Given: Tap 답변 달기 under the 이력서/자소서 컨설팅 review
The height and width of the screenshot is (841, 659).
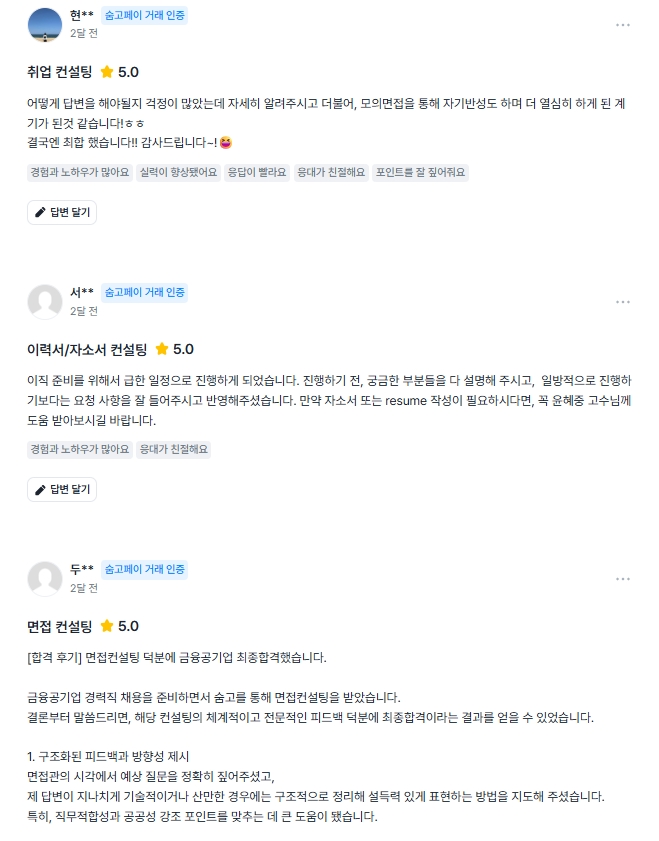Looking at the screenshot, I should click(x=62, y=489).
